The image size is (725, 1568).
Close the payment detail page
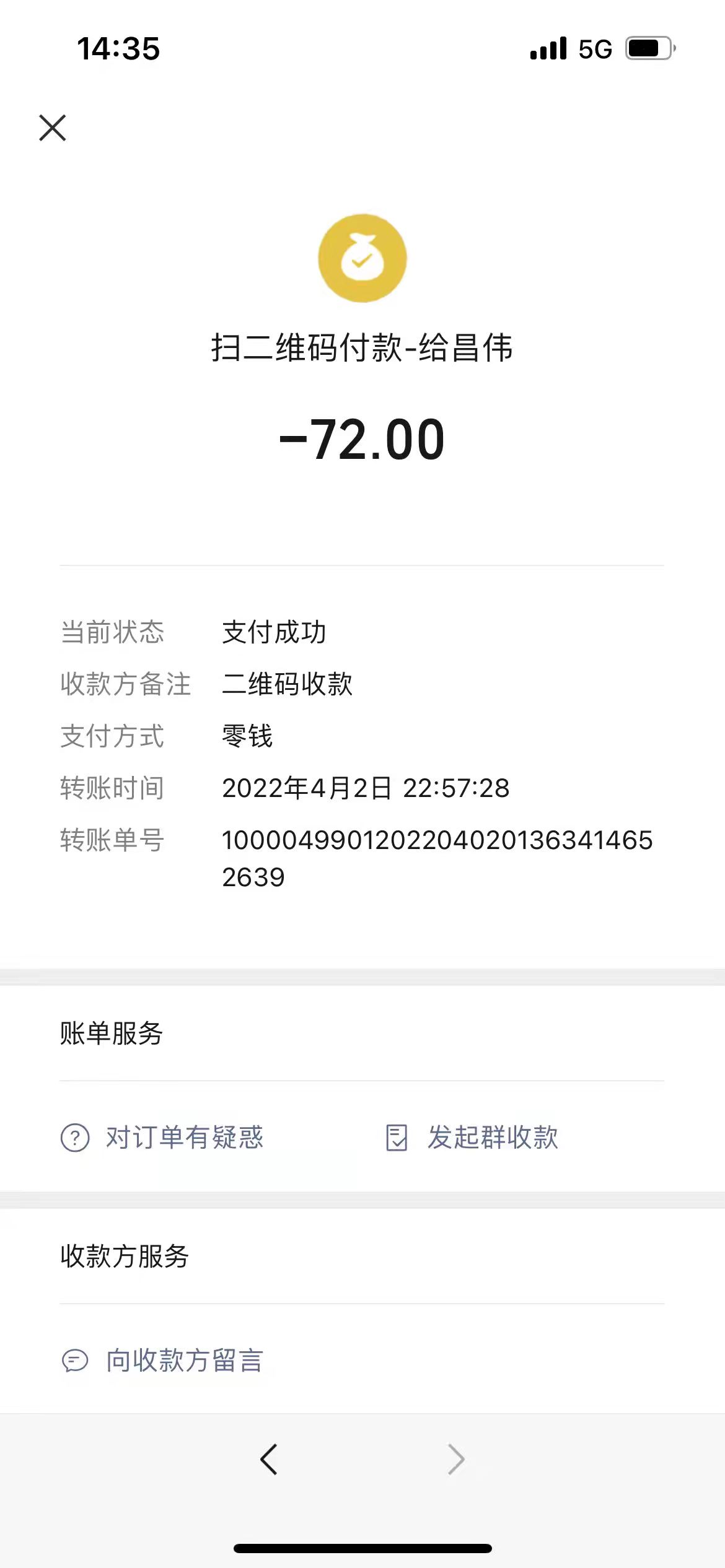(x=53, y=128)
